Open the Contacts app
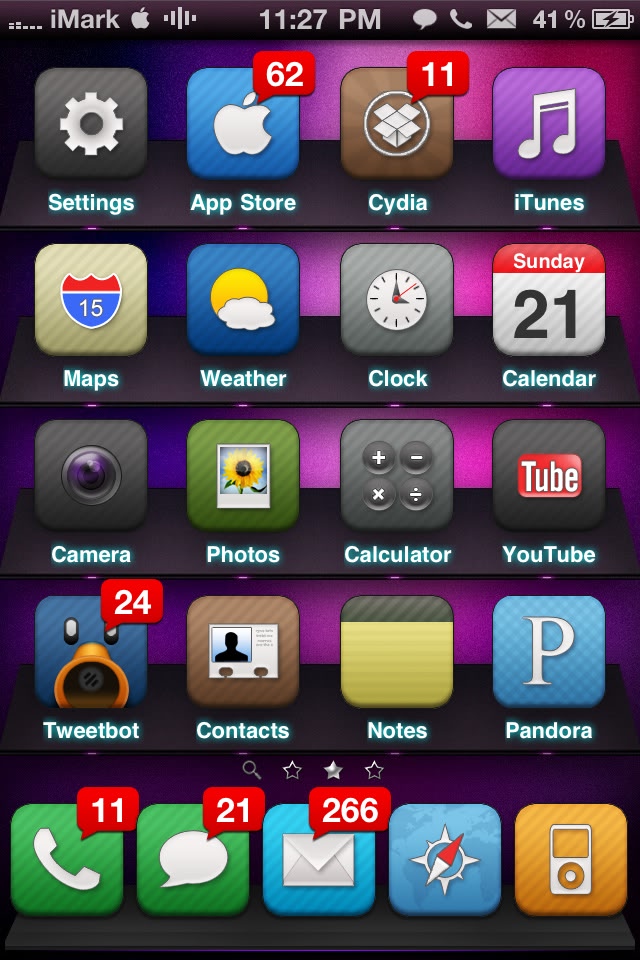The image size is (640, 960). click(x=243, y=652)
